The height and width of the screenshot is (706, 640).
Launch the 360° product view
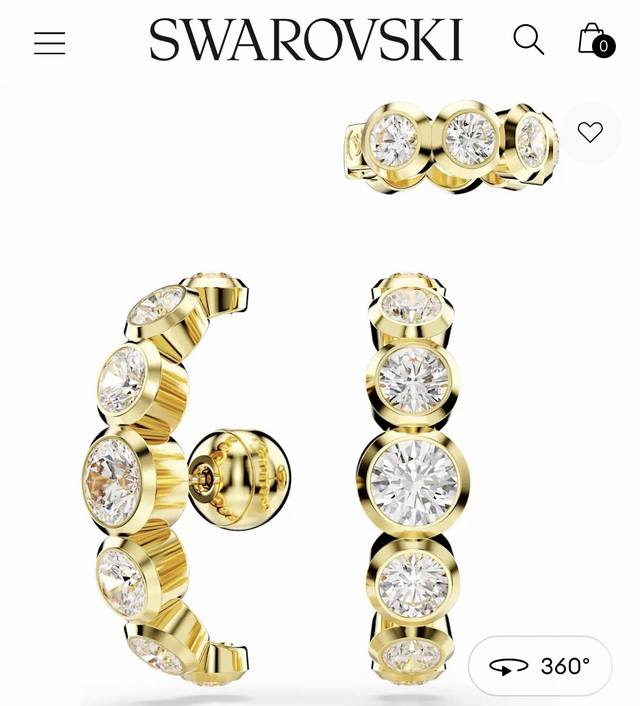click(540, 666)
